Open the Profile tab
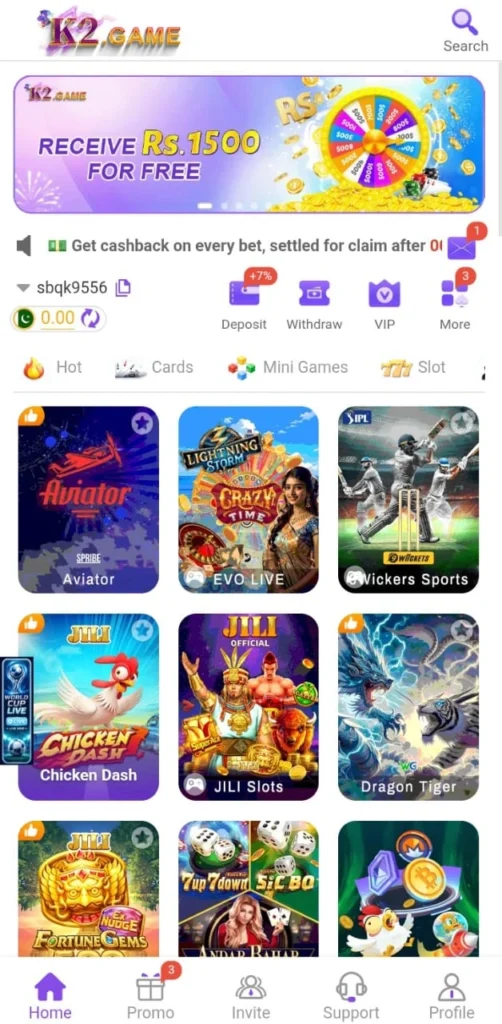Image resolution: width=502 pixels, height=1024 pixels. [452, 995]
